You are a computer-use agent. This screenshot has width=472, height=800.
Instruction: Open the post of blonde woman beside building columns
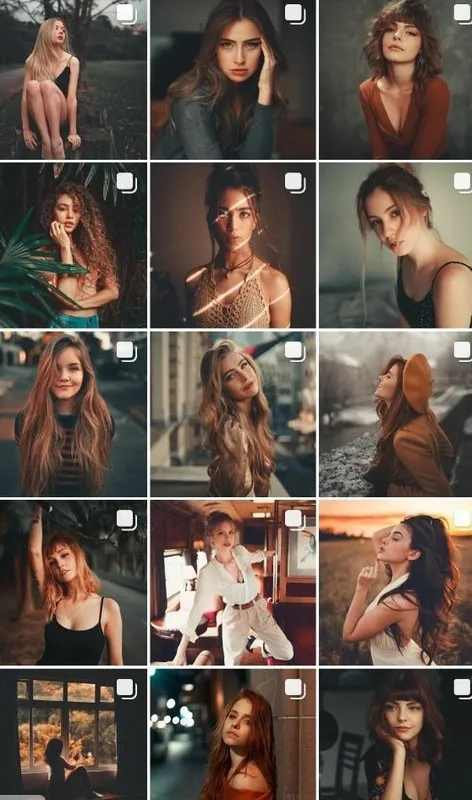[233, 414]
